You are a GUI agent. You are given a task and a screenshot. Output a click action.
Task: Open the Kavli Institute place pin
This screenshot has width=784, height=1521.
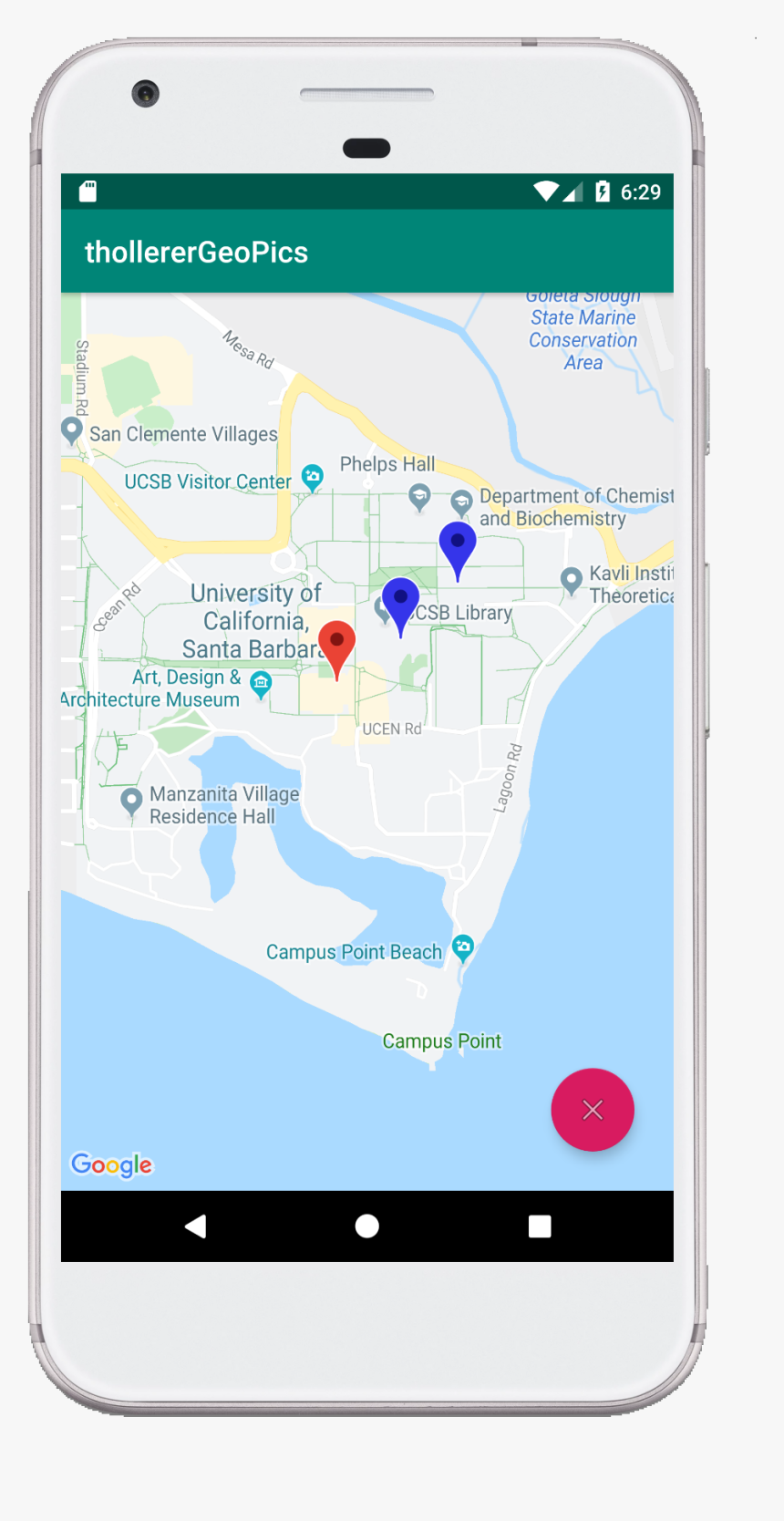pyautogui.click(x=571, y=579)
